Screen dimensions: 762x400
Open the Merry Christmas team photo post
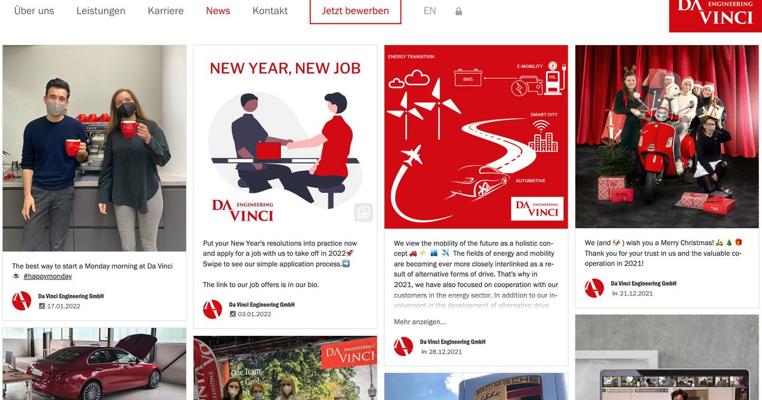pyautogui.click(x=667, y=137)
